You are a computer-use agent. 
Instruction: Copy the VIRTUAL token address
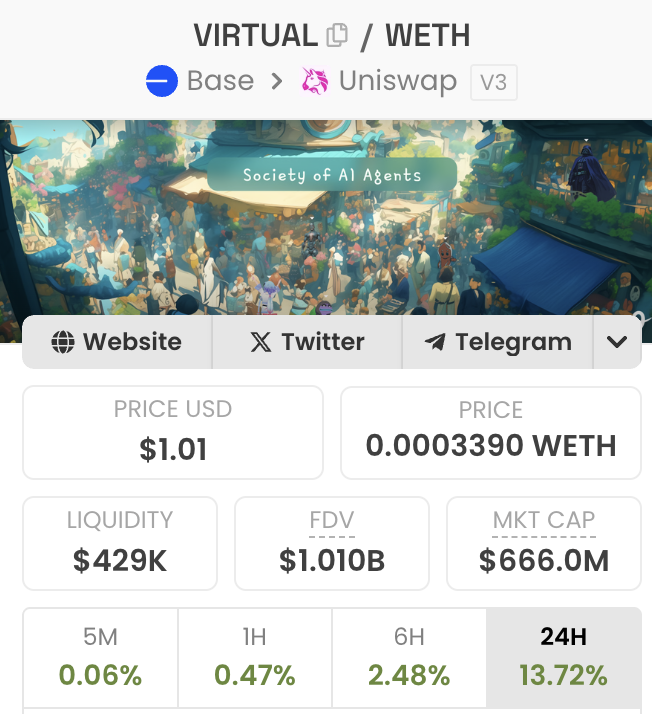coord(338,36)
